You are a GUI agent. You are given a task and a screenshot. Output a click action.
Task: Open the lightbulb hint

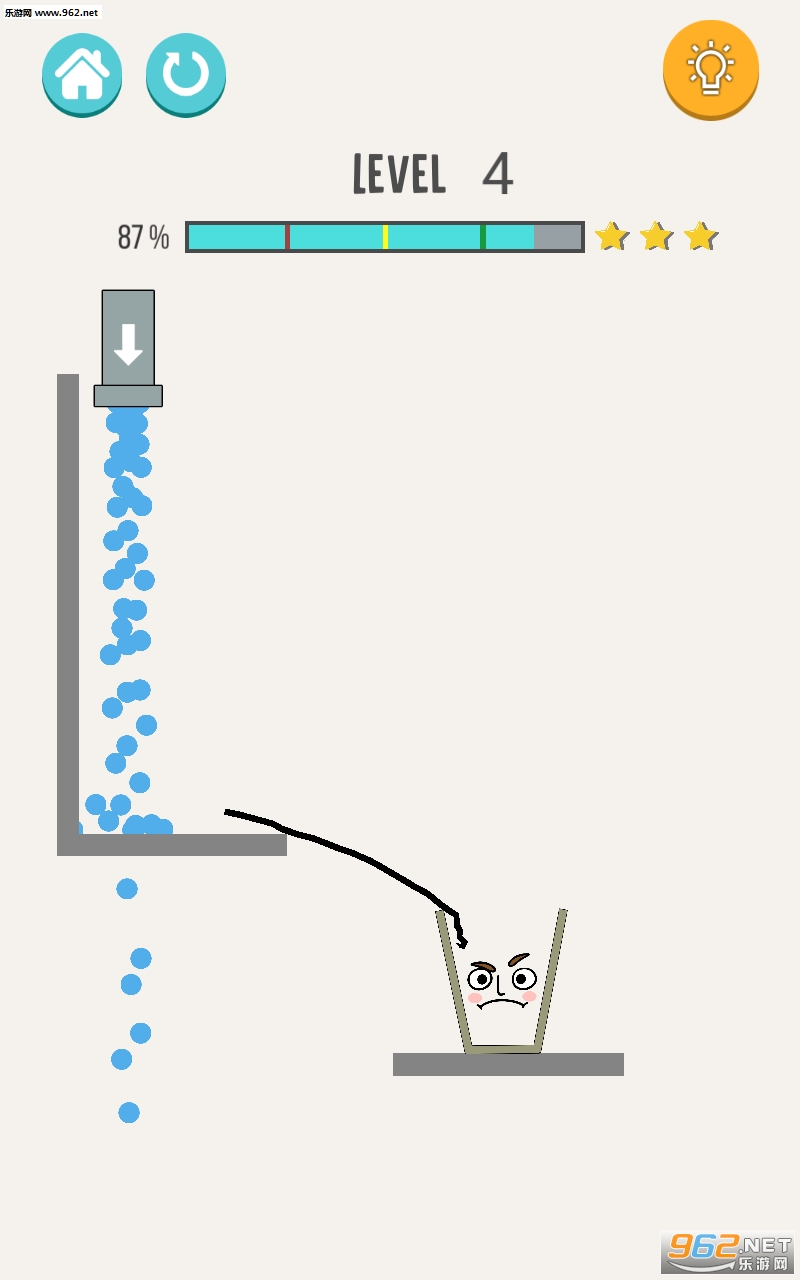click(x=711, y=70)
